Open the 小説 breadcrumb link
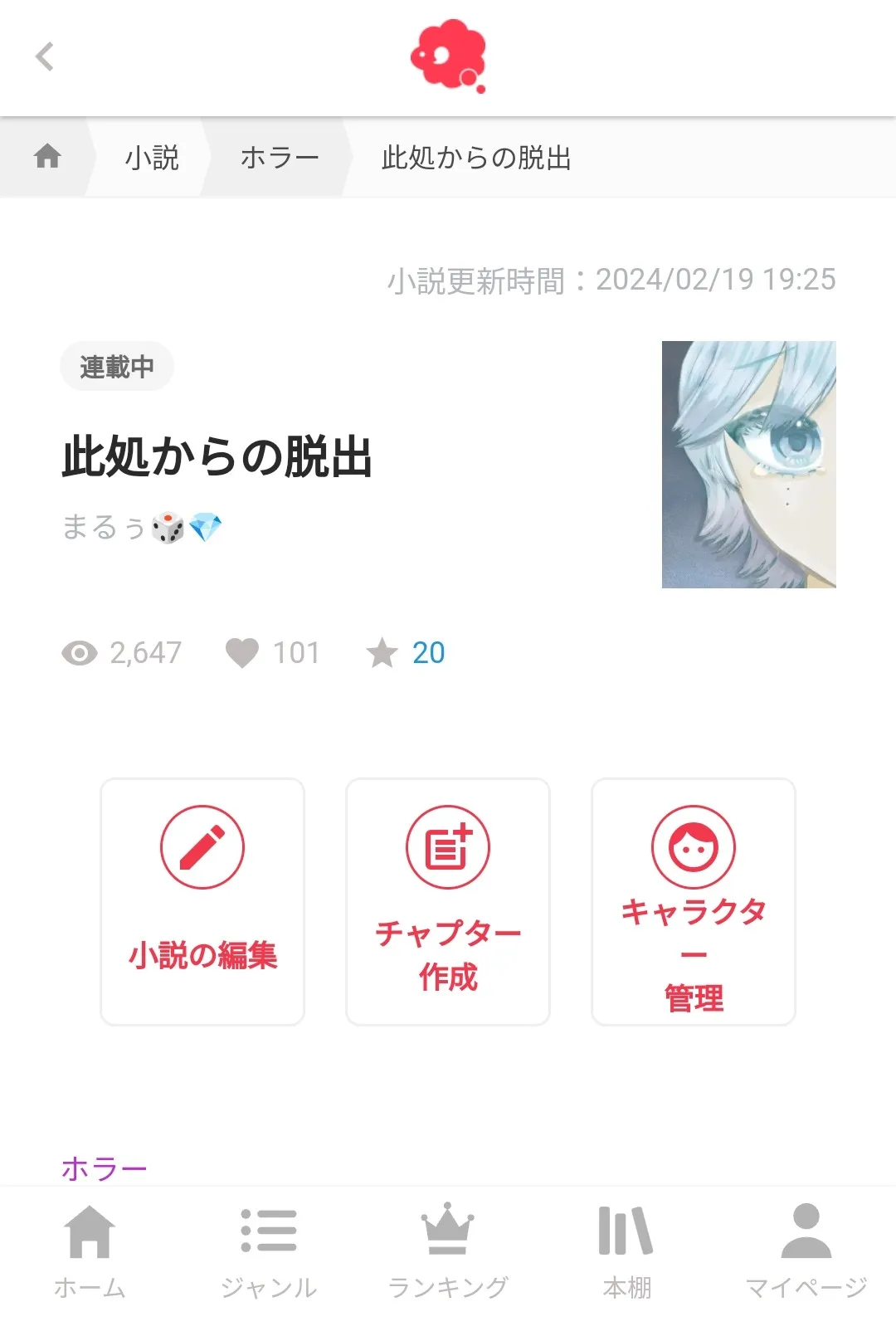This screenshot has width=896, height=1331. tap(152, 157)
